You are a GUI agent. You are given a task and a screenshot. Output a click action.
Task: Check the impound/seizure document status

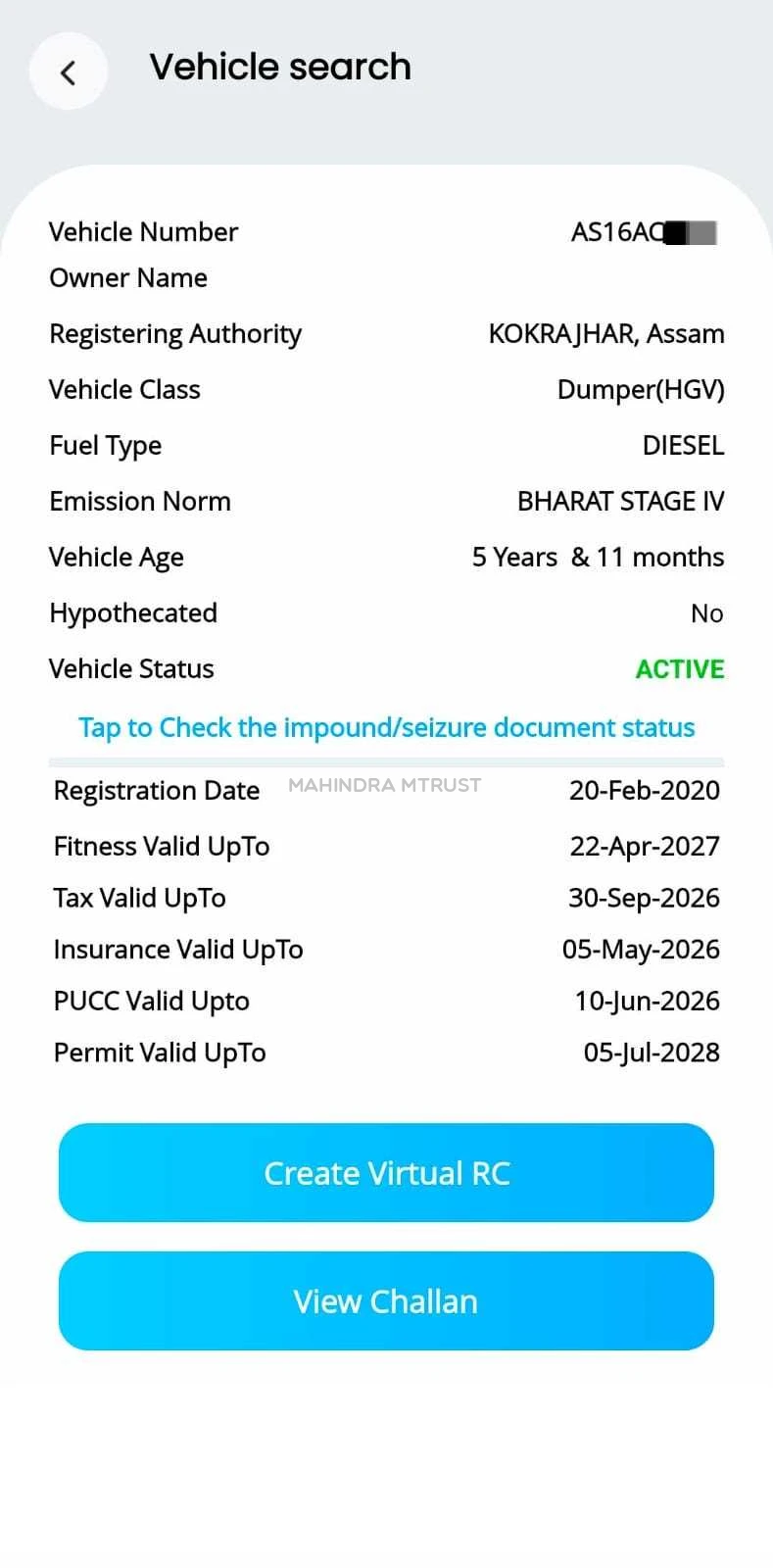[386, 727]
